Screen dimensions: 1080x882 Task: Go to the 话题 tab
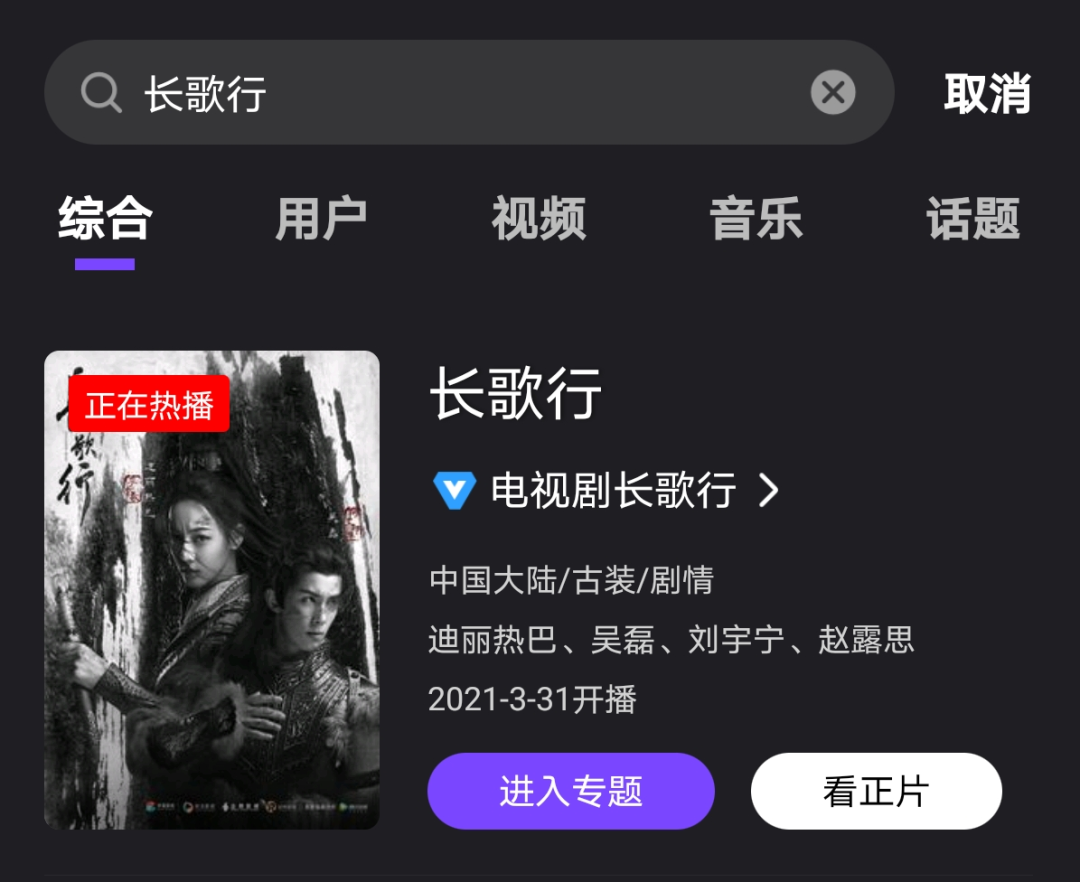pyautogui.click(x=972, y=219)
